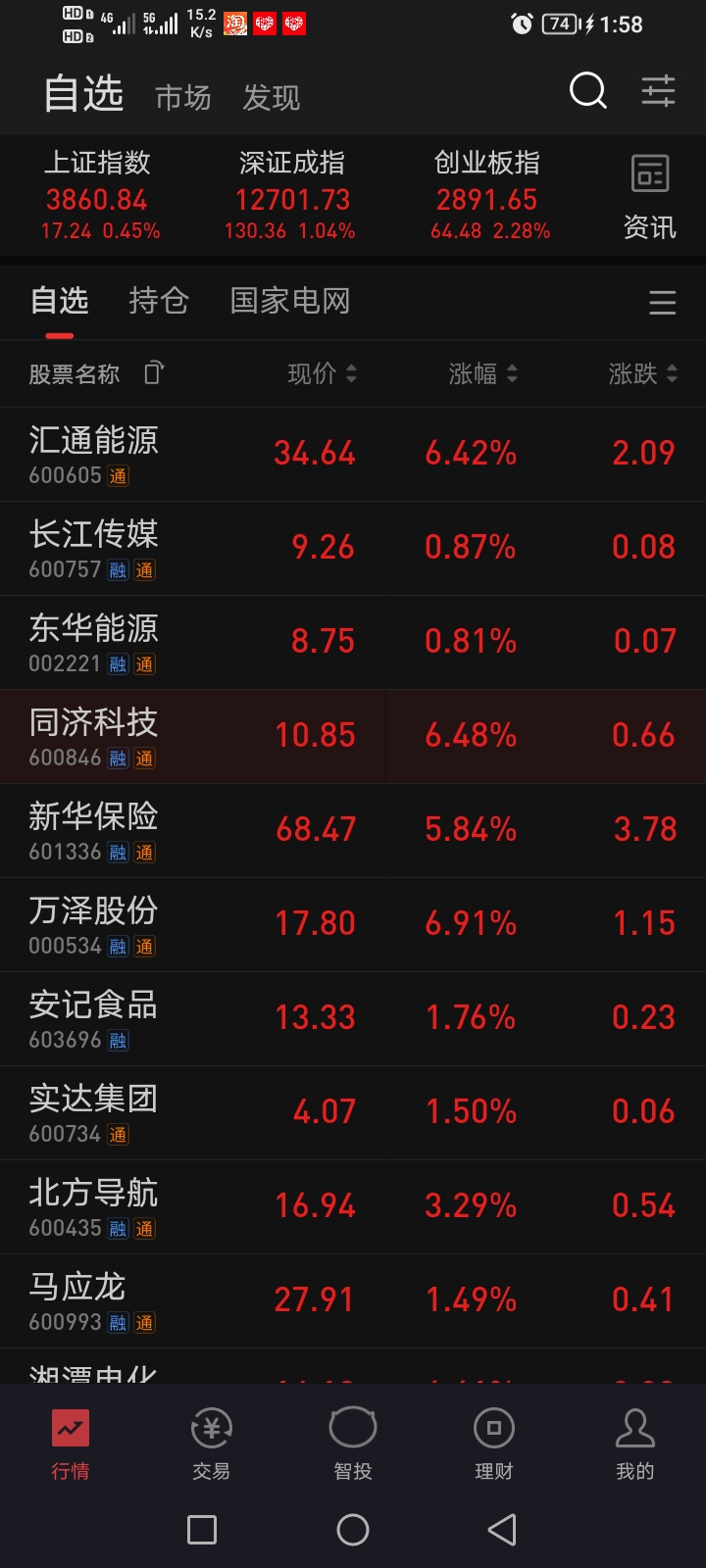The image size is (706, 1568).
Task: Go to 交易 in bottom navigation
Action: [212, 1444]
